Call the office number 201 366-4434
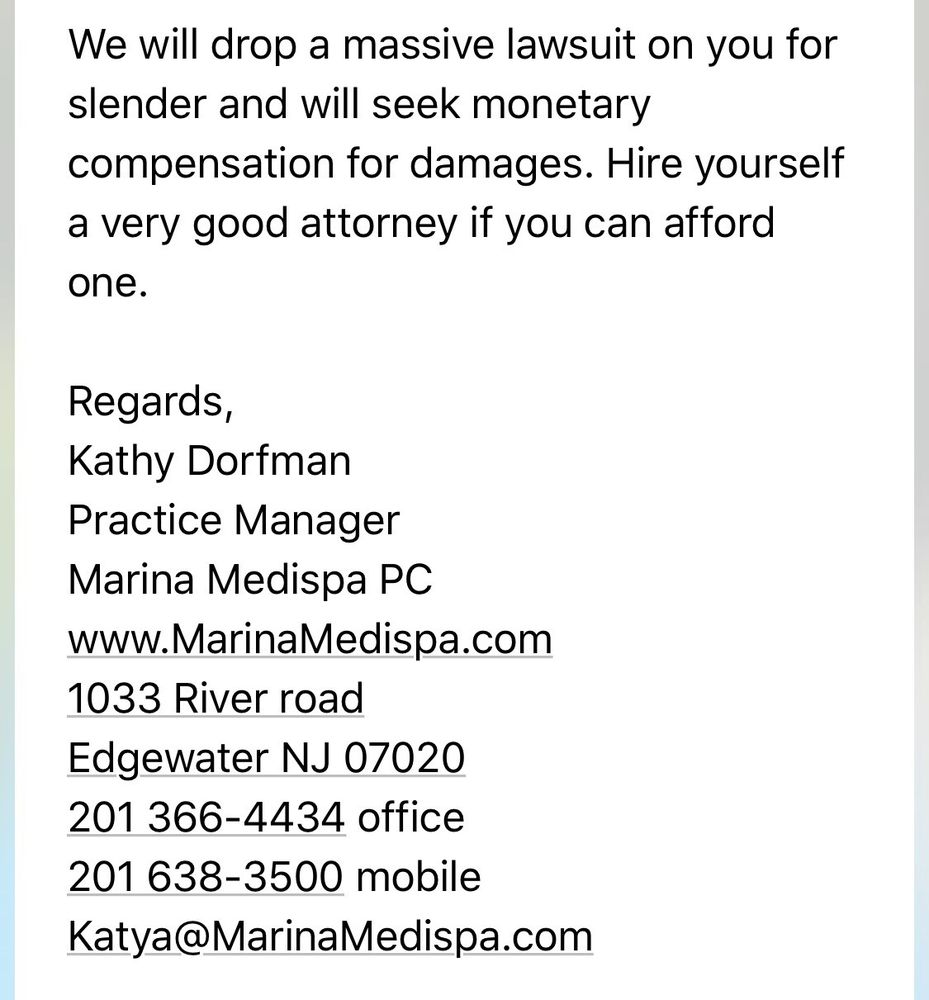 (x=206, y=817)
